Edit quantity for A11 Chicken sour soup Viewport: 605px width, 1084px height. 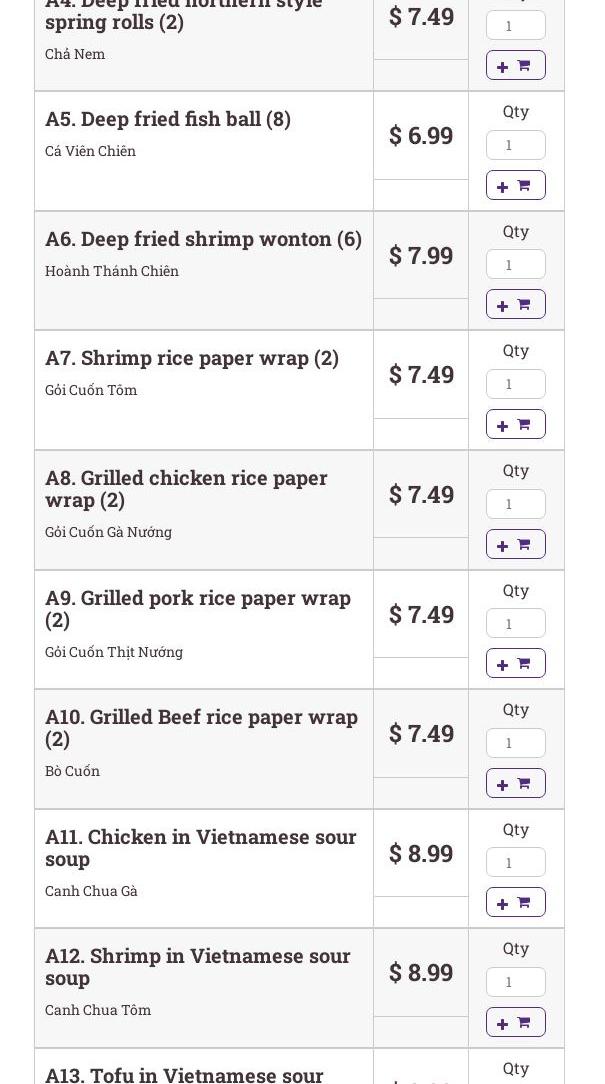pyautogui.click(x=515, y=862)
